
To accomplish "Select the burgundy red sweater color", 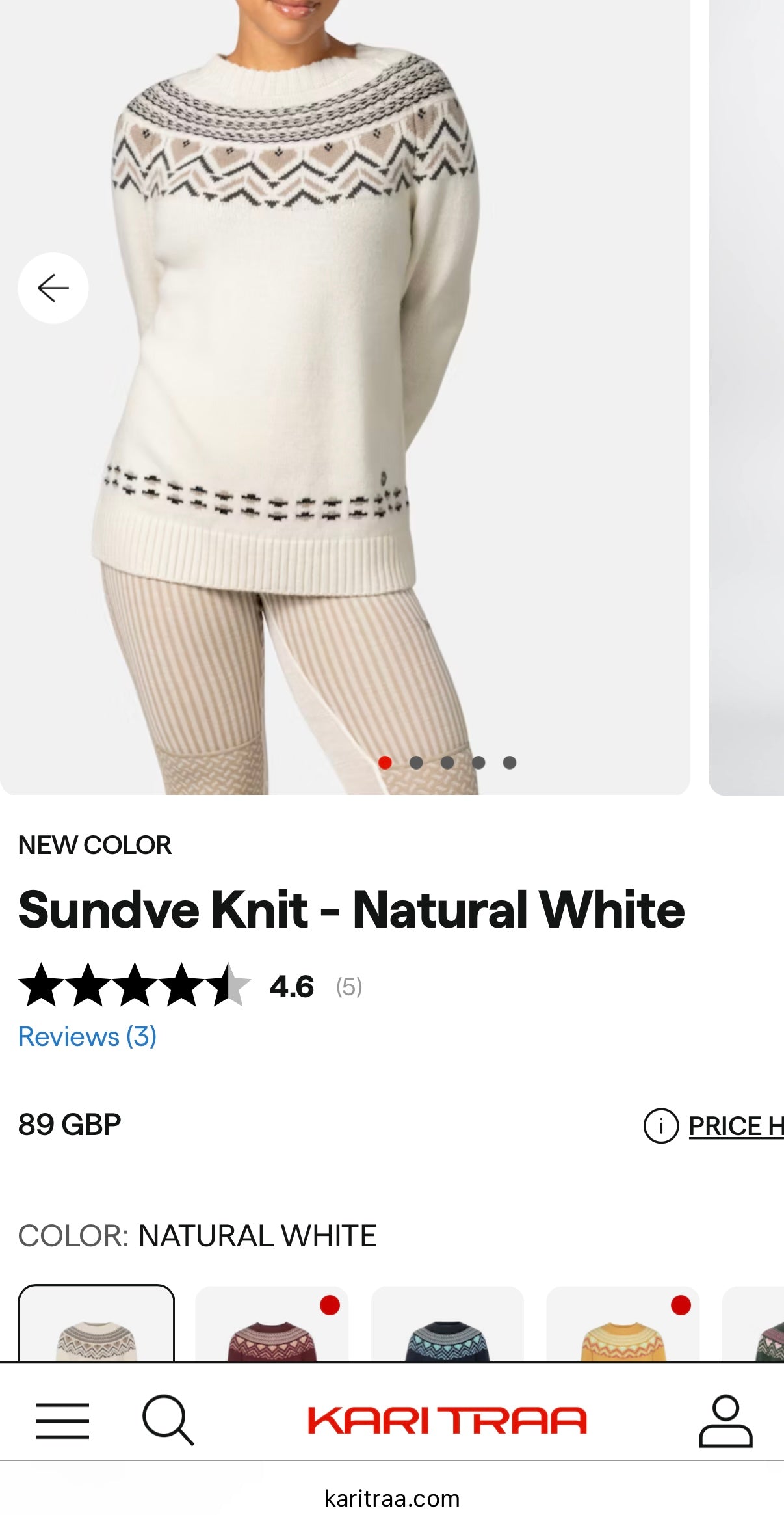I will (272, 1327).
